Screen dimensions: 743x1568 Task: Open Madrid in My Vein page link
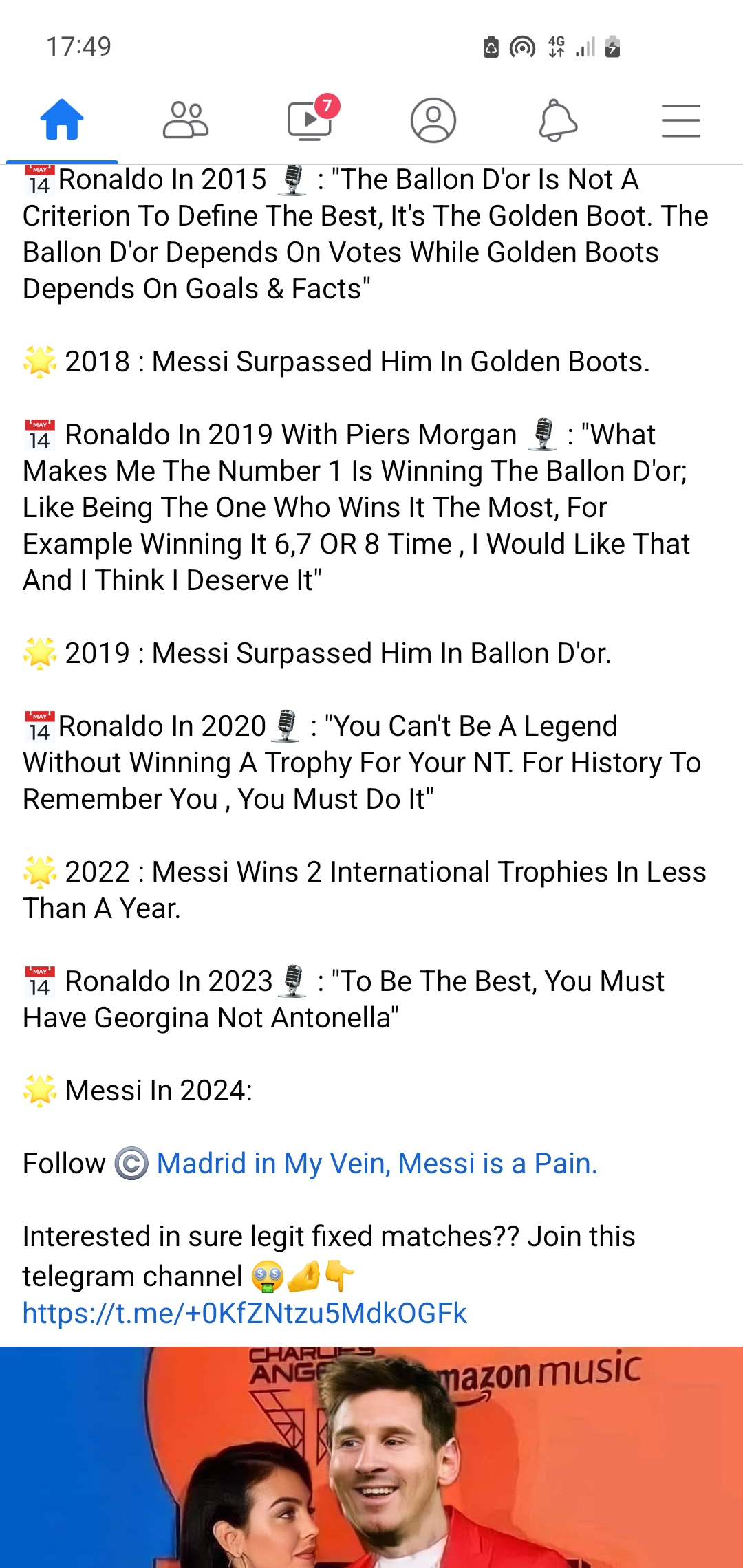point(376,1164)
